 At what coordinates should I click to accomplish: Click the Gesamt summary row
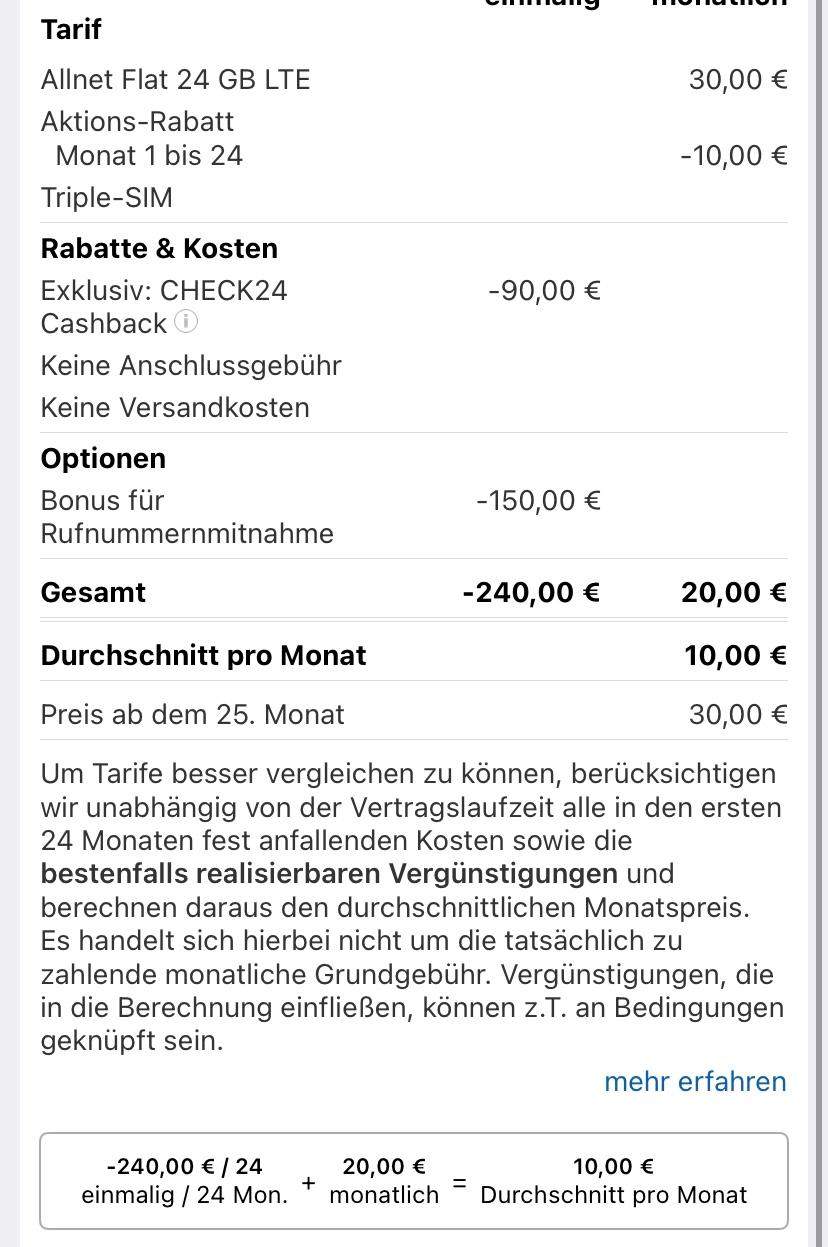[93, 592]
